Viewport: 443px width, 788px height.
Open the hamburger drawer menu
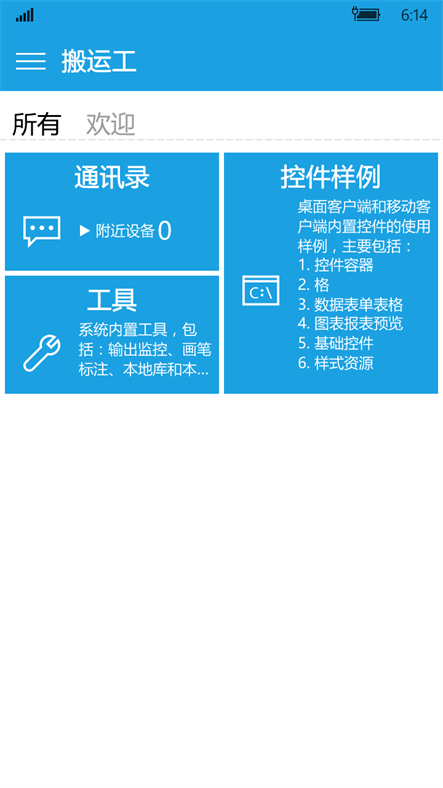[31, 61]
